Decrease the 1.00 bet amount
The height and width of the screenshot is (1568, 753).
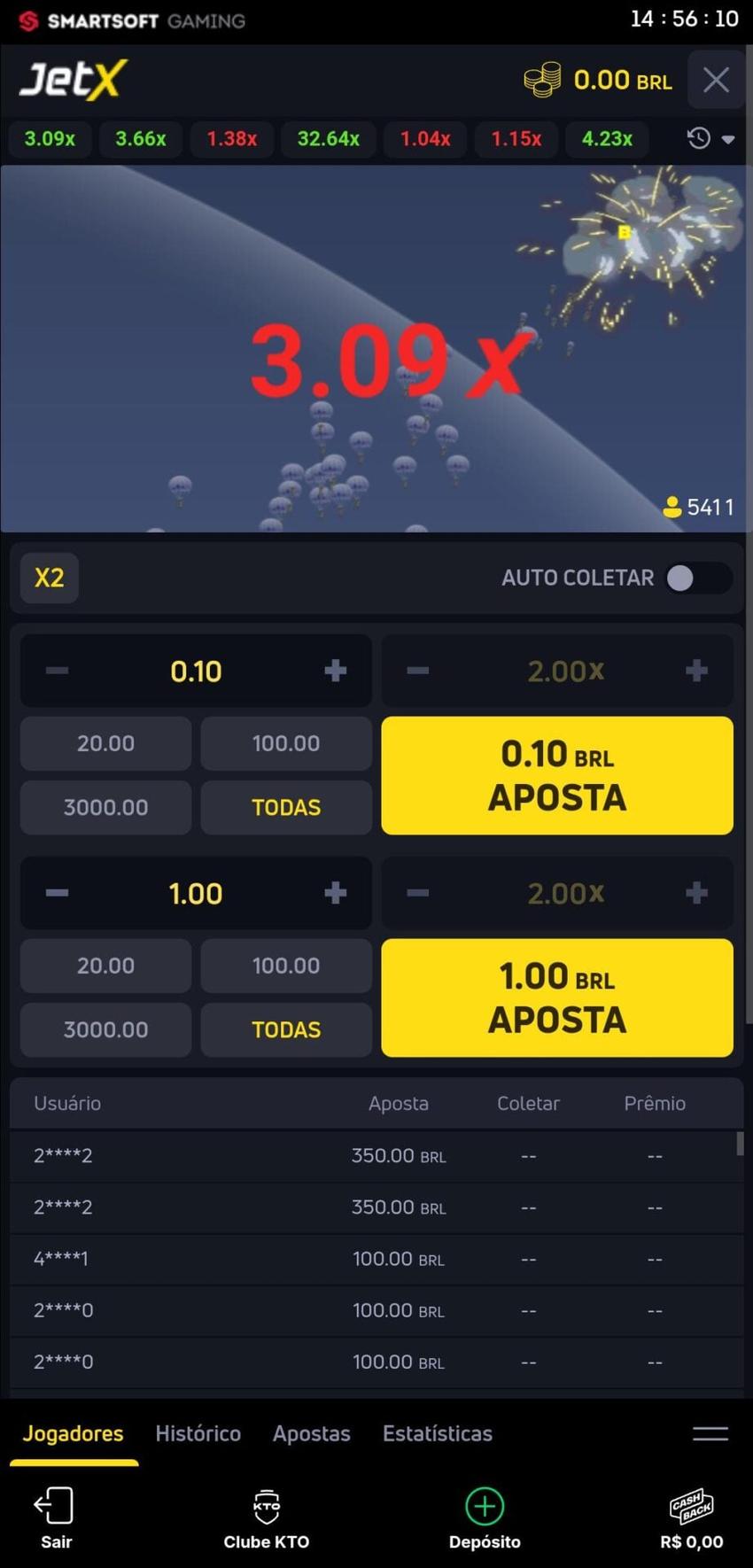[57, 893]
